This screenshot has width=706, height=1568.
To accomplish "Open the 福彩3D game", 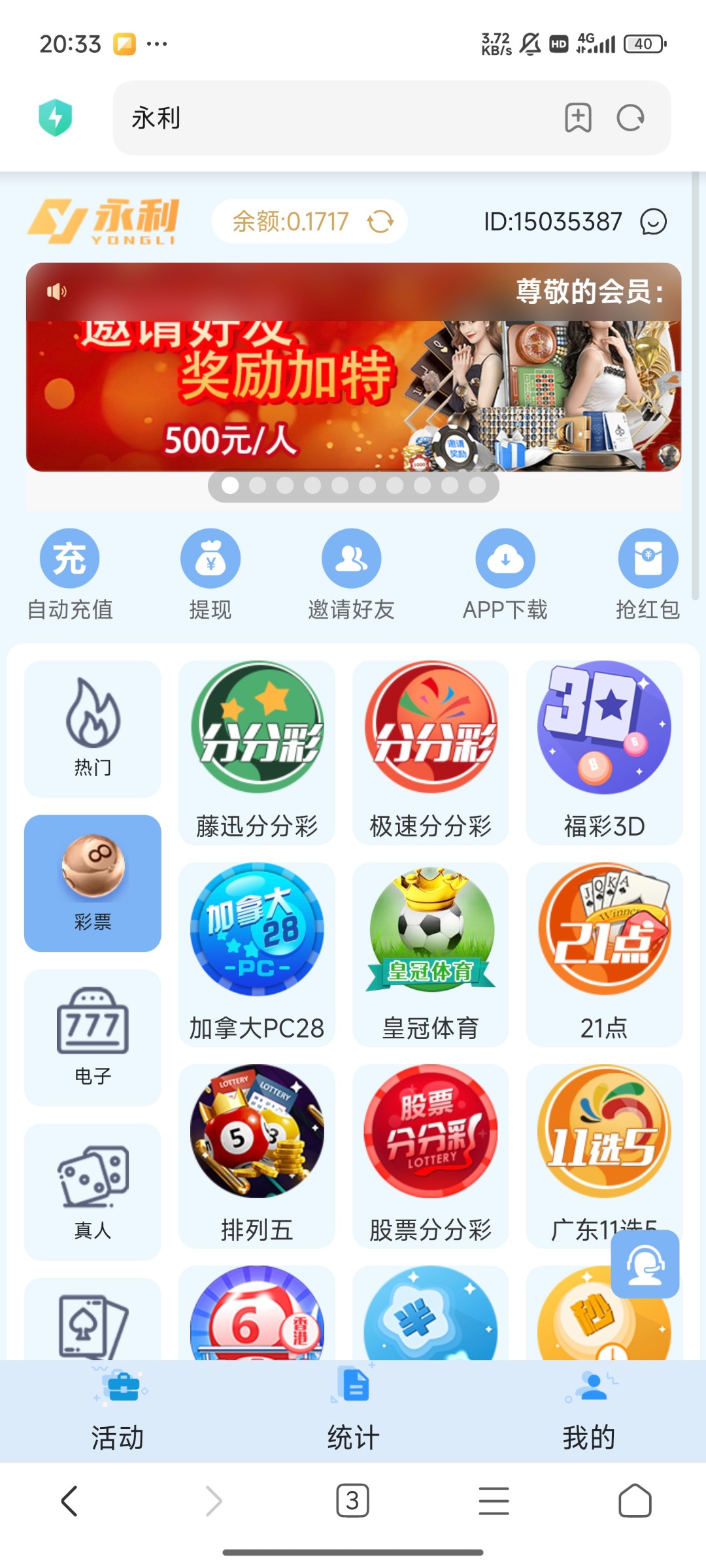I will (604, 751).
